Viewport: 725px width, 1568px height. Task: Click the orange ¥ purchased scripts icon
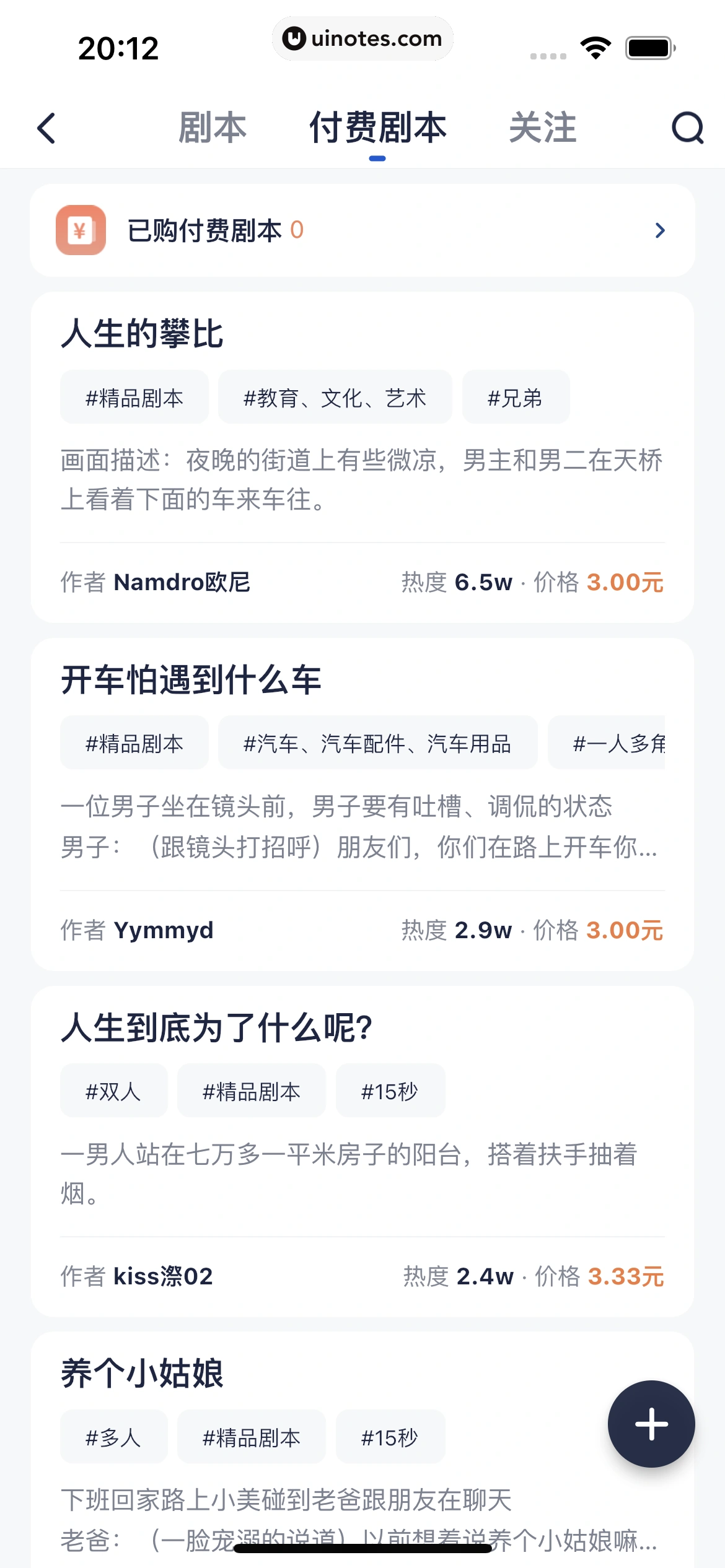click(81, 230)
